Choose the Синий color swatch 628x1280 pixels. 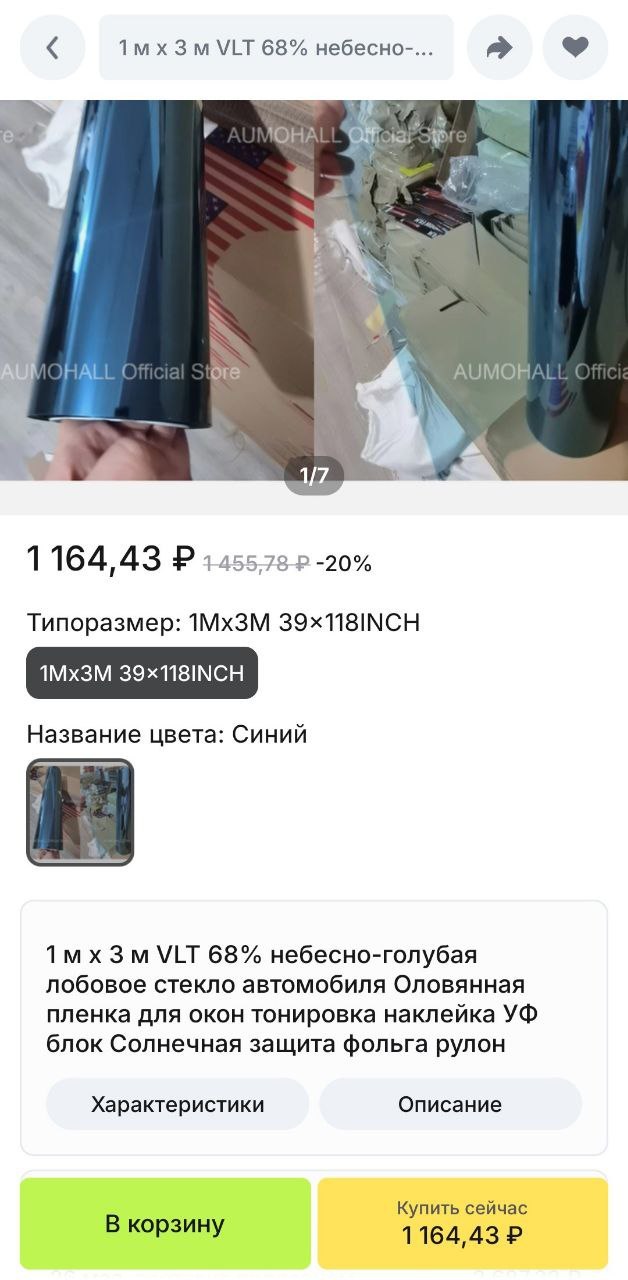click(x=80, y=812)
